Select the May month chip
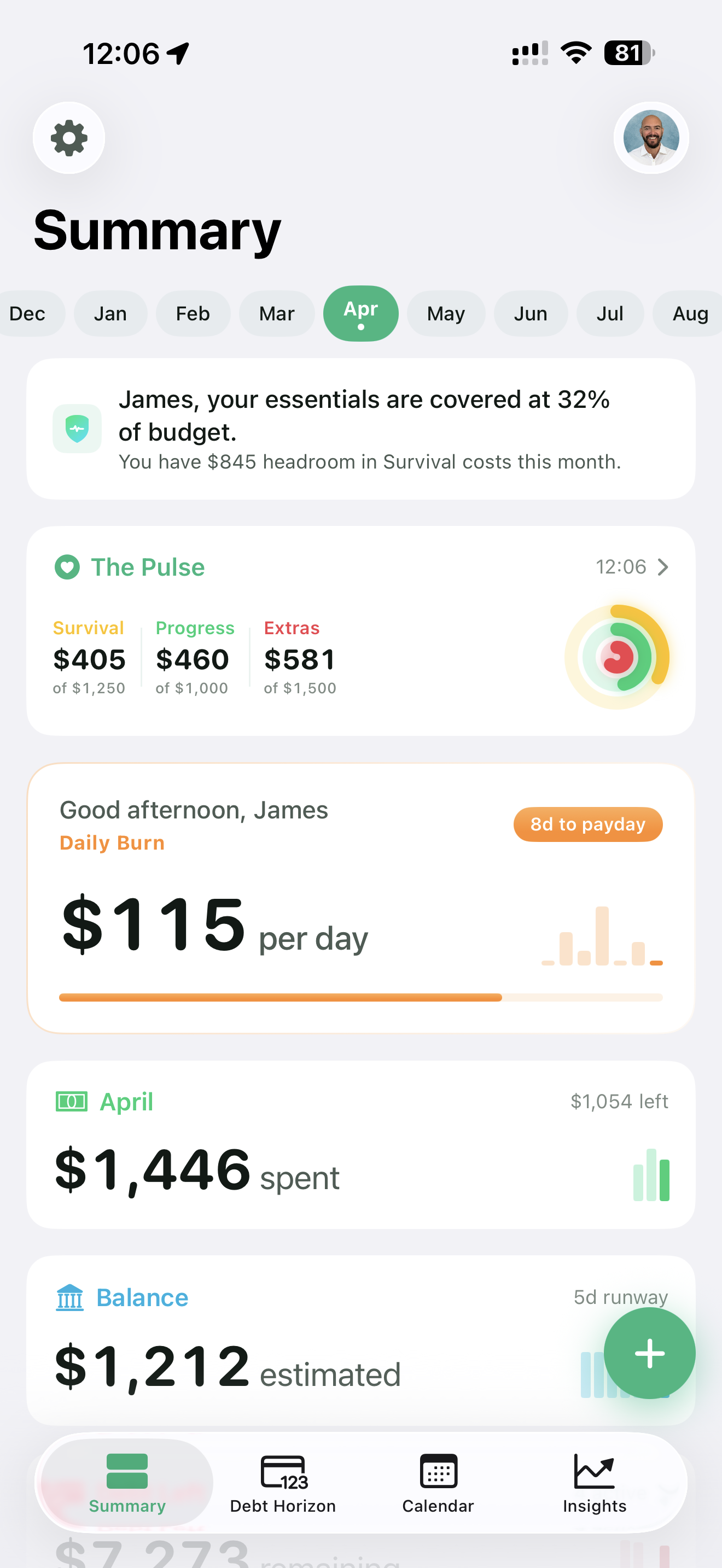Screen dimensions: 722x1568 [x=446, y=313]
